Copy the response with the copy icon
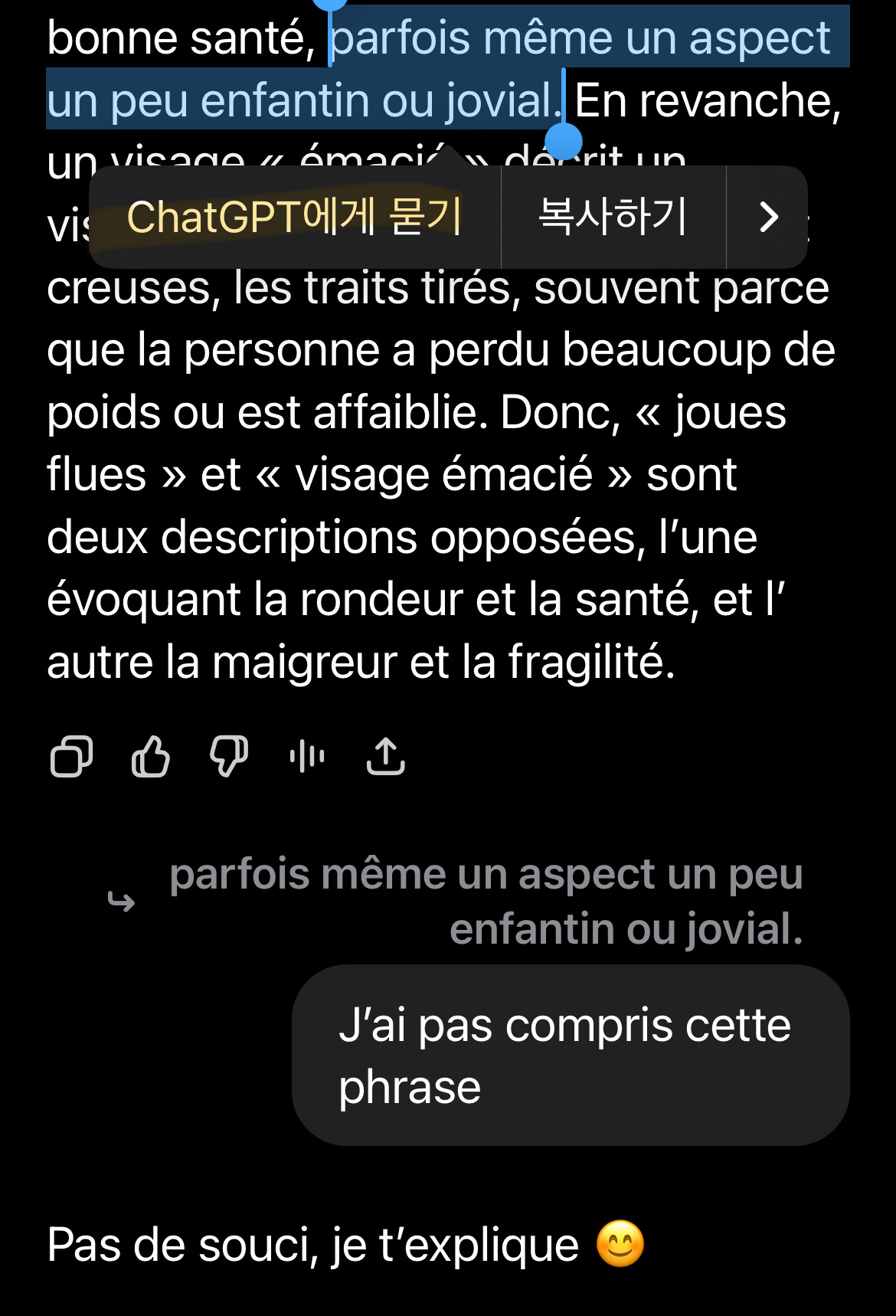The width and height of the screenshot is (896, 1316). (72, 757)
